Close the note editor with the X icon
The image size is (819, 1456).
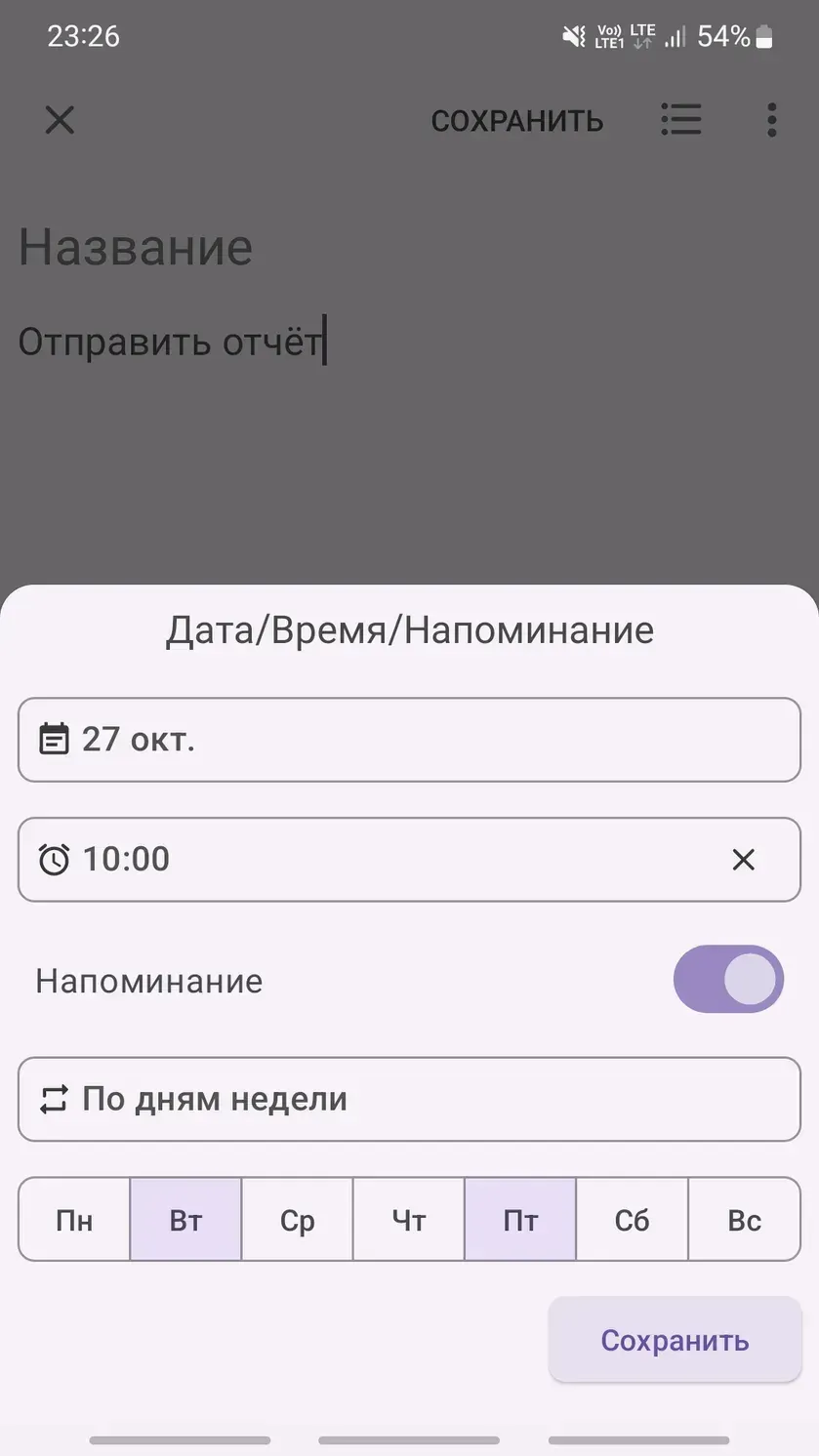pyautogui.click(x=60, y=119)
